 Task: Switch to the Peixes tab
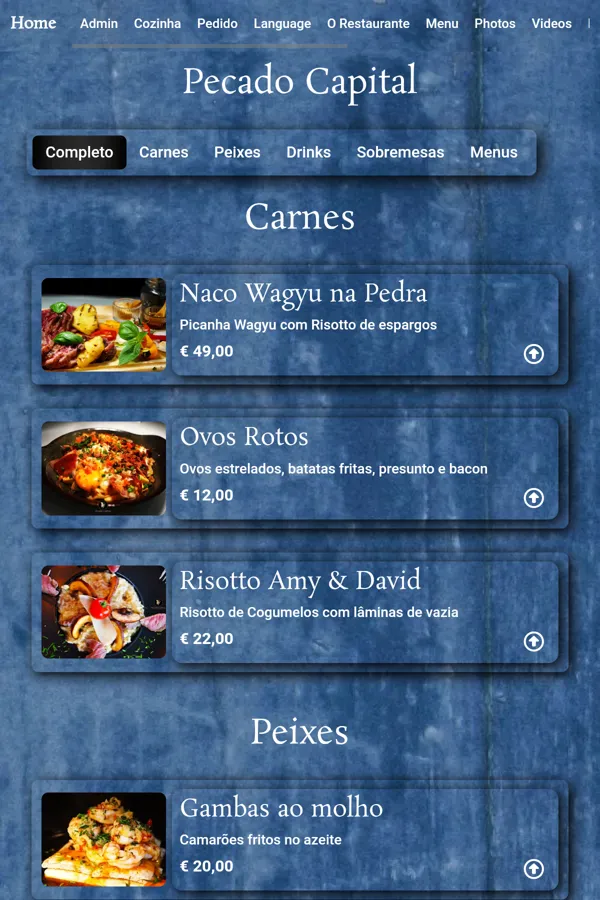point(237,152)
